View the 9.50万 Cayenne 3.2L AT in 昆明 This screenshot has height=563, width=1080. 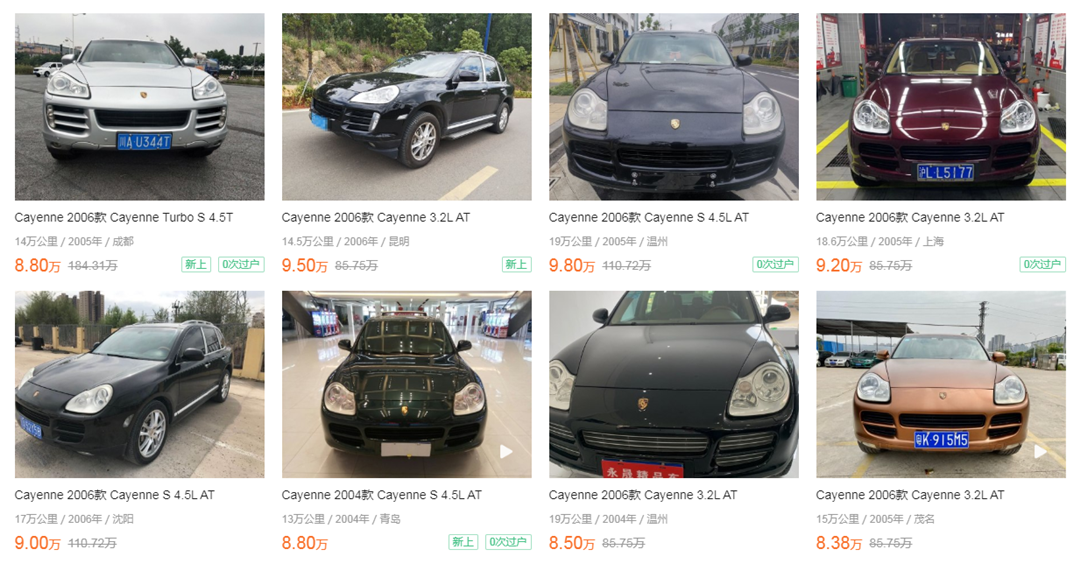click(x=406, y=107)
